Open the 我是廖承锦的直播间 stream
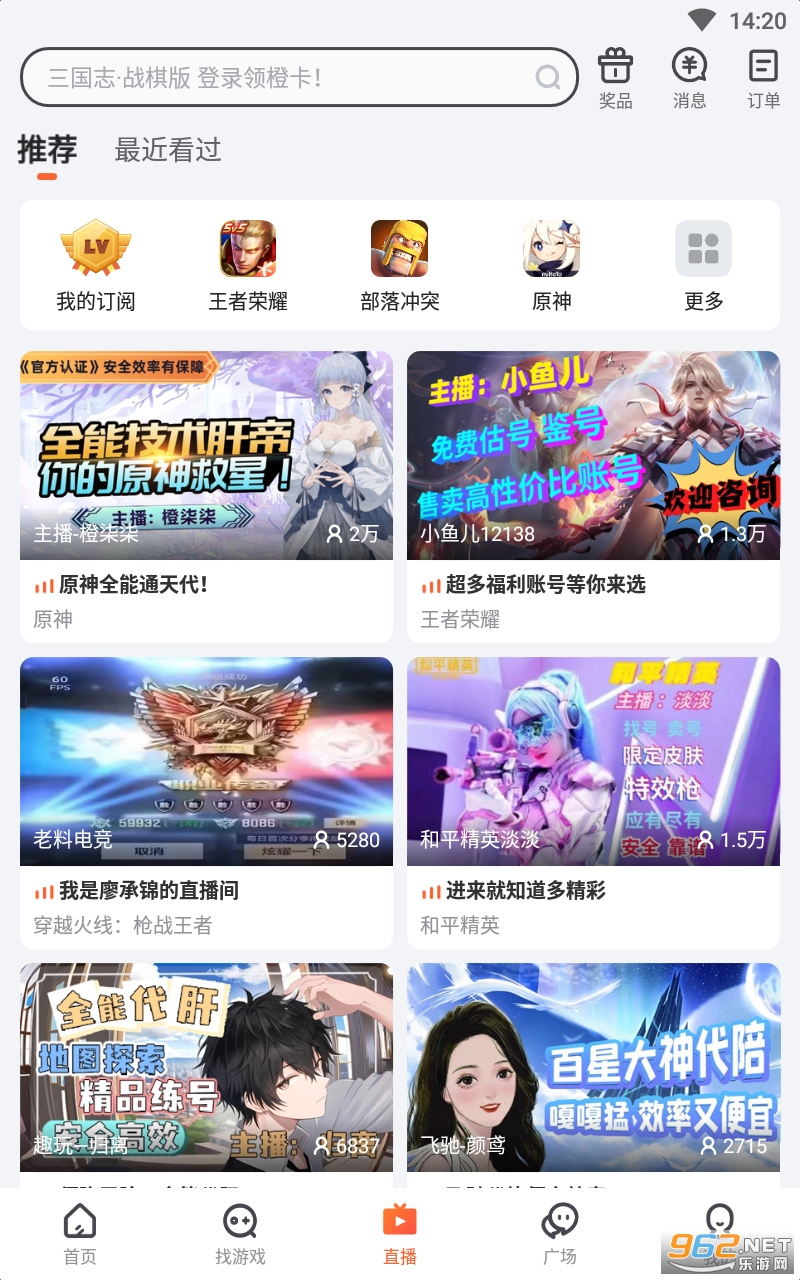Viewport: 800px width, 1280px height. click(206, 802)
